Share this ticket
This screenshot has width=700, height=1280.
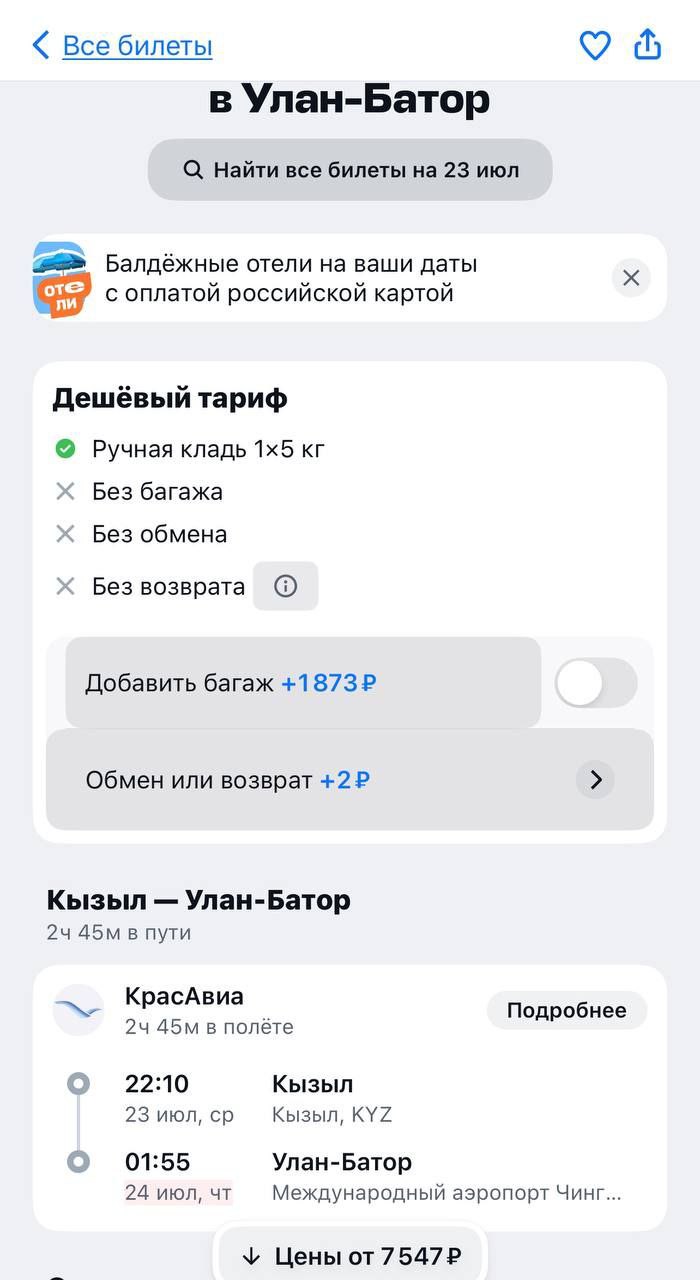[x=648, y=44]
